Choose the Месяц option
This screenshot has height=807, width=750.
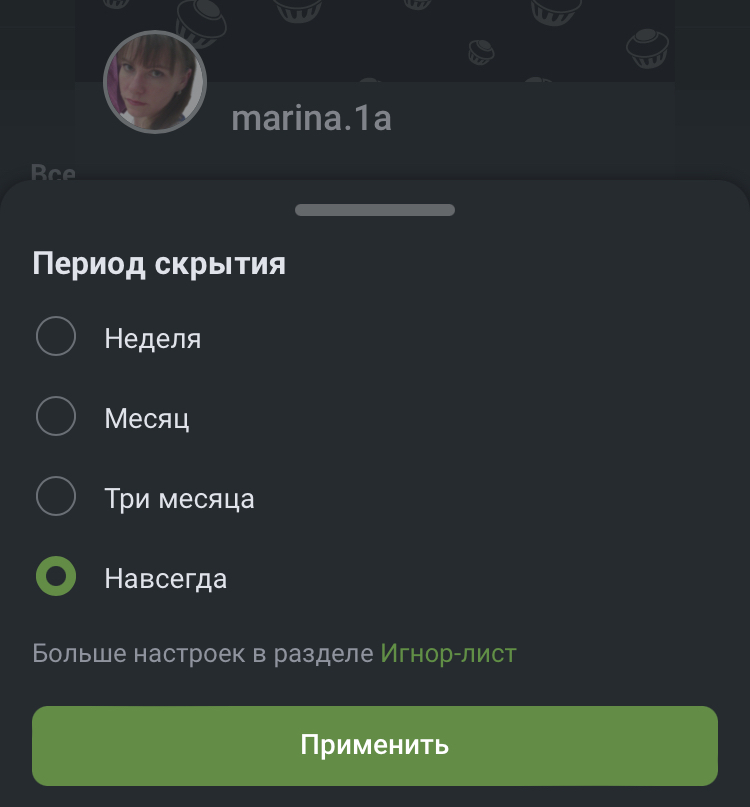click(56, 417)
